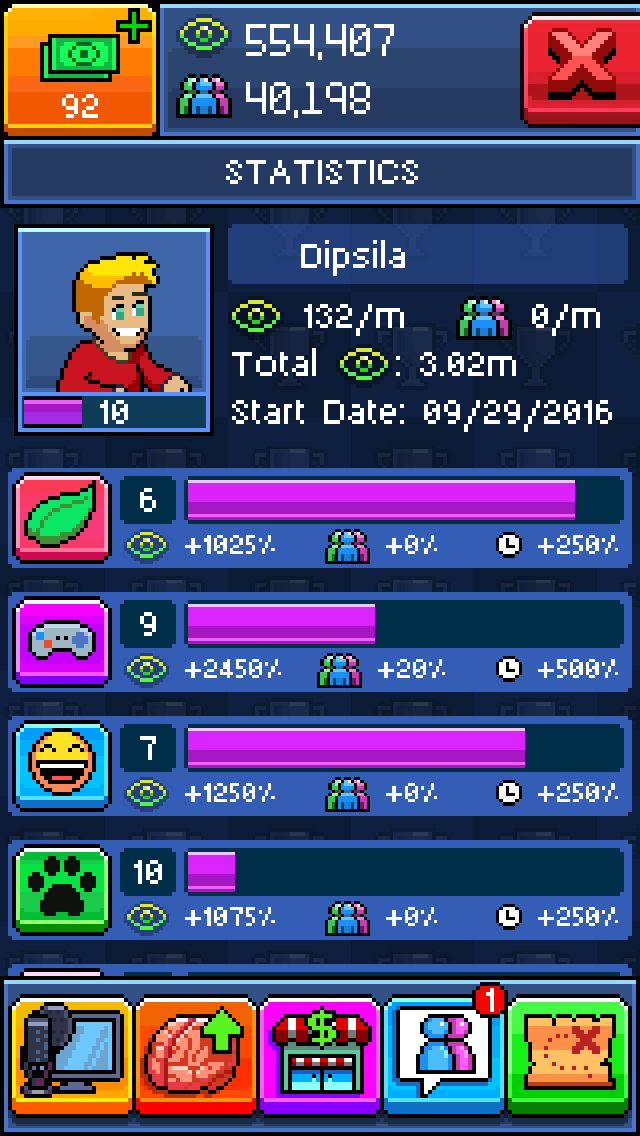Image resolution: width=640 pixels, height=1136 pixels.
Task: Select the game controller category icon
Action: tap(63, 642)
